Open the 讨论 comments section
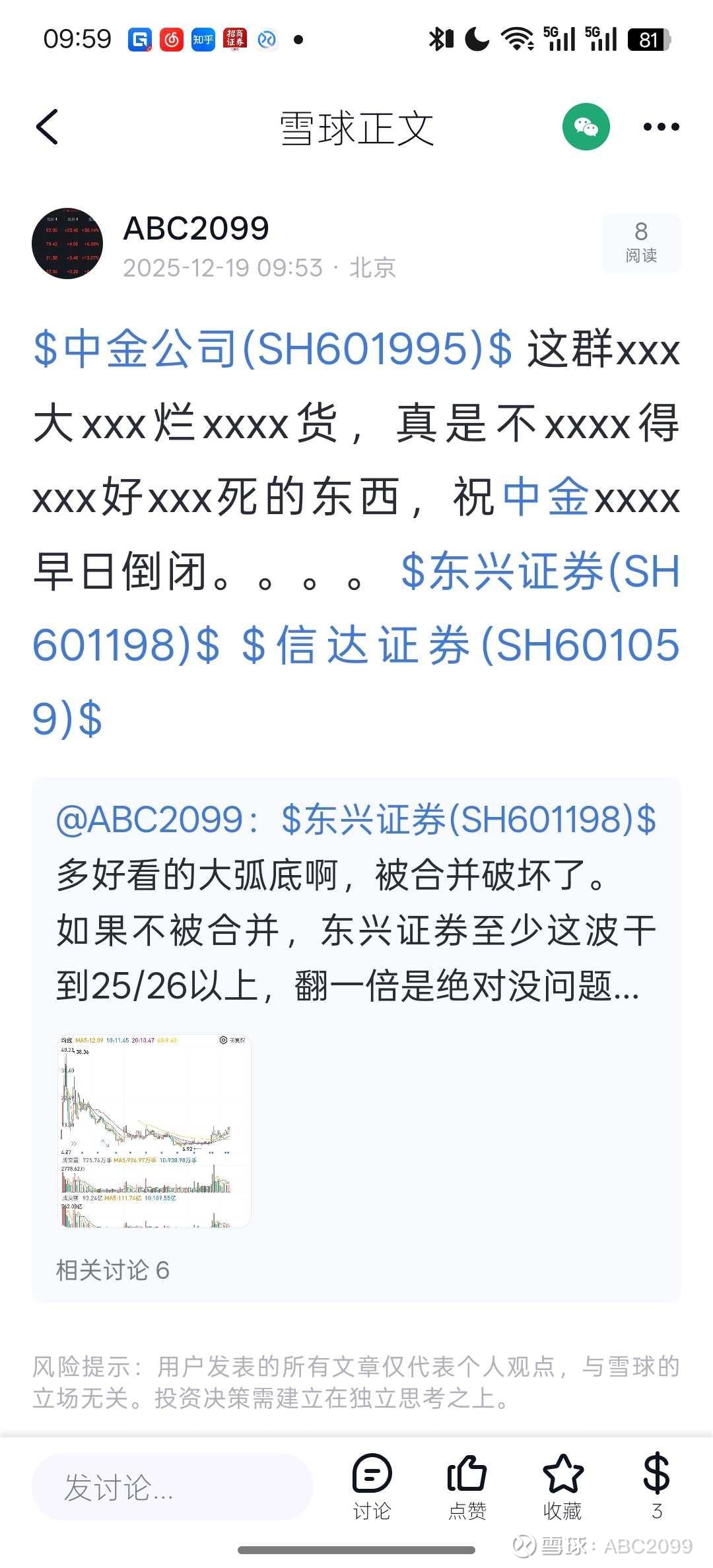 (x=372, y=1486)
